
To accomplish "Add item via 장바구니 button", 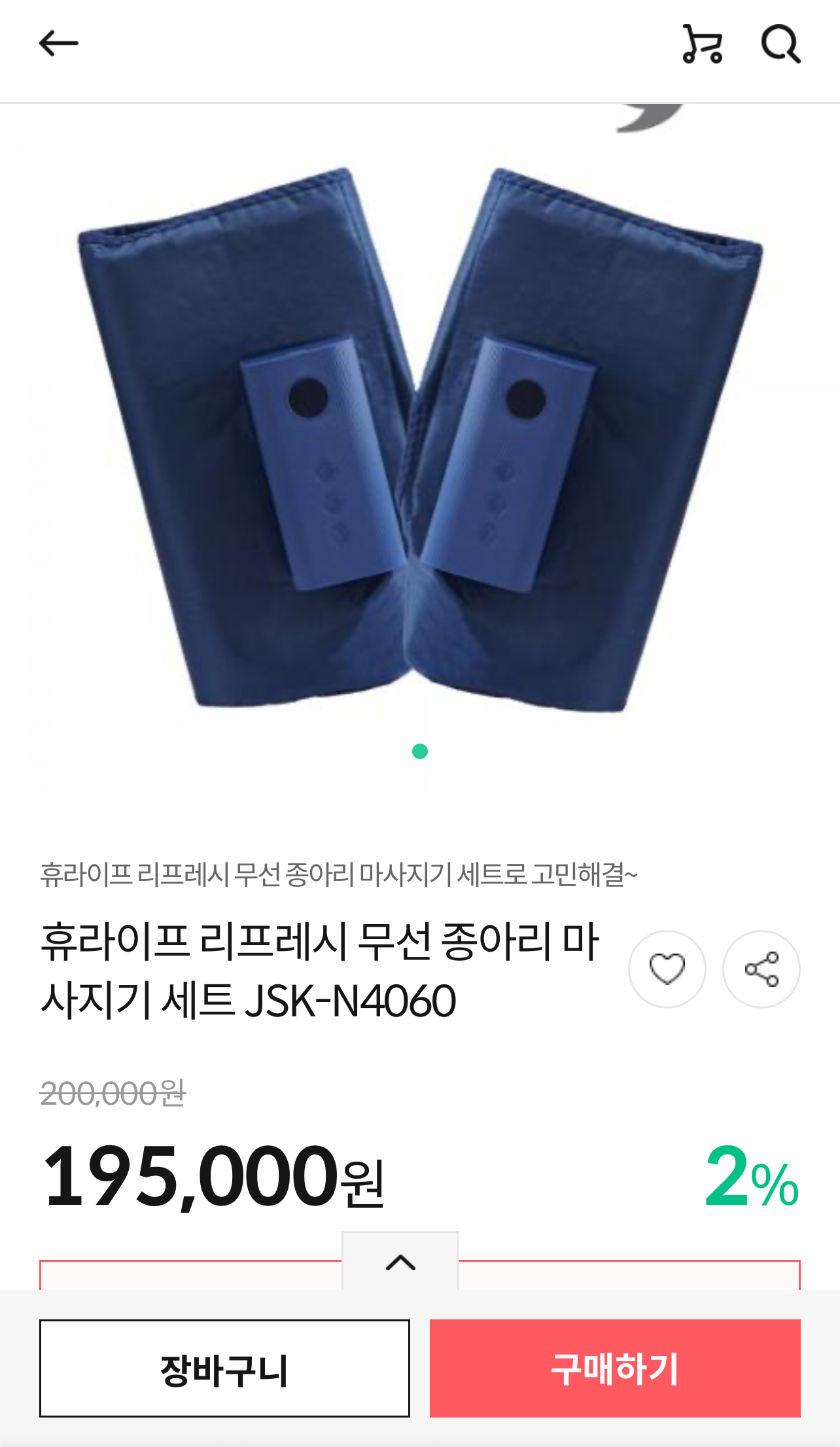I will [x=224, y=1368].
